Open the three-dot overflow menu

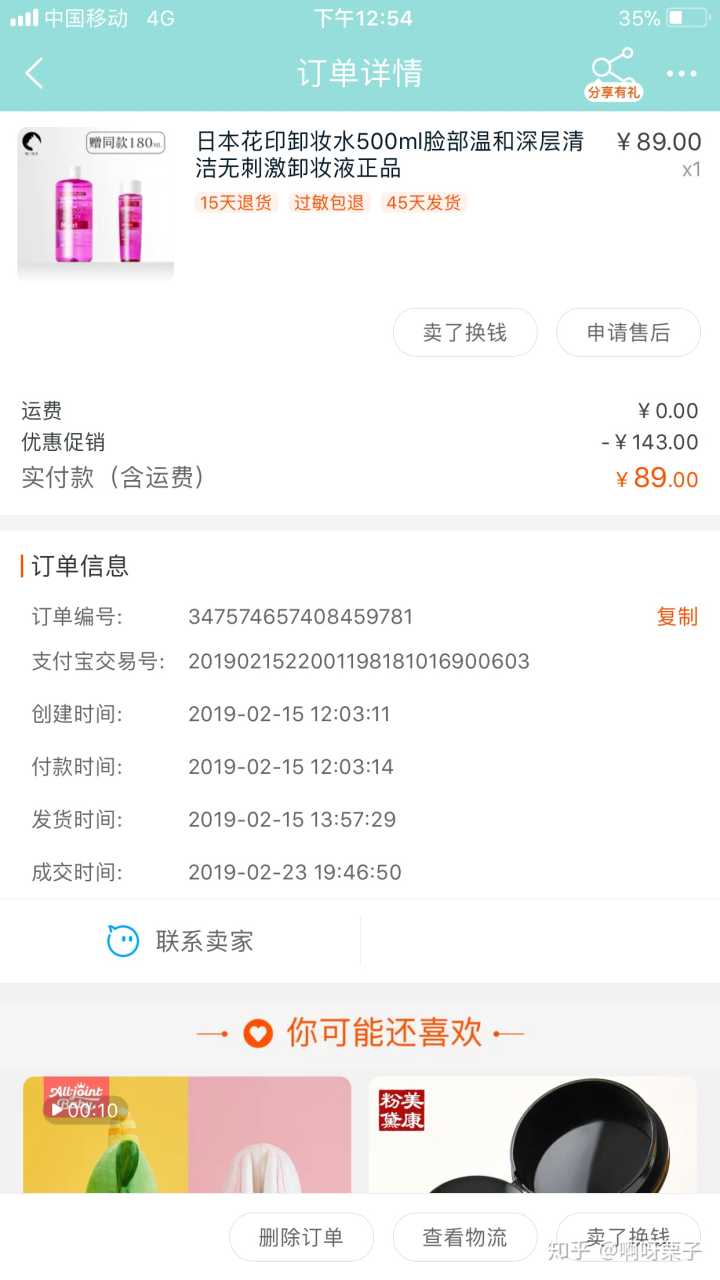(681, 73)
